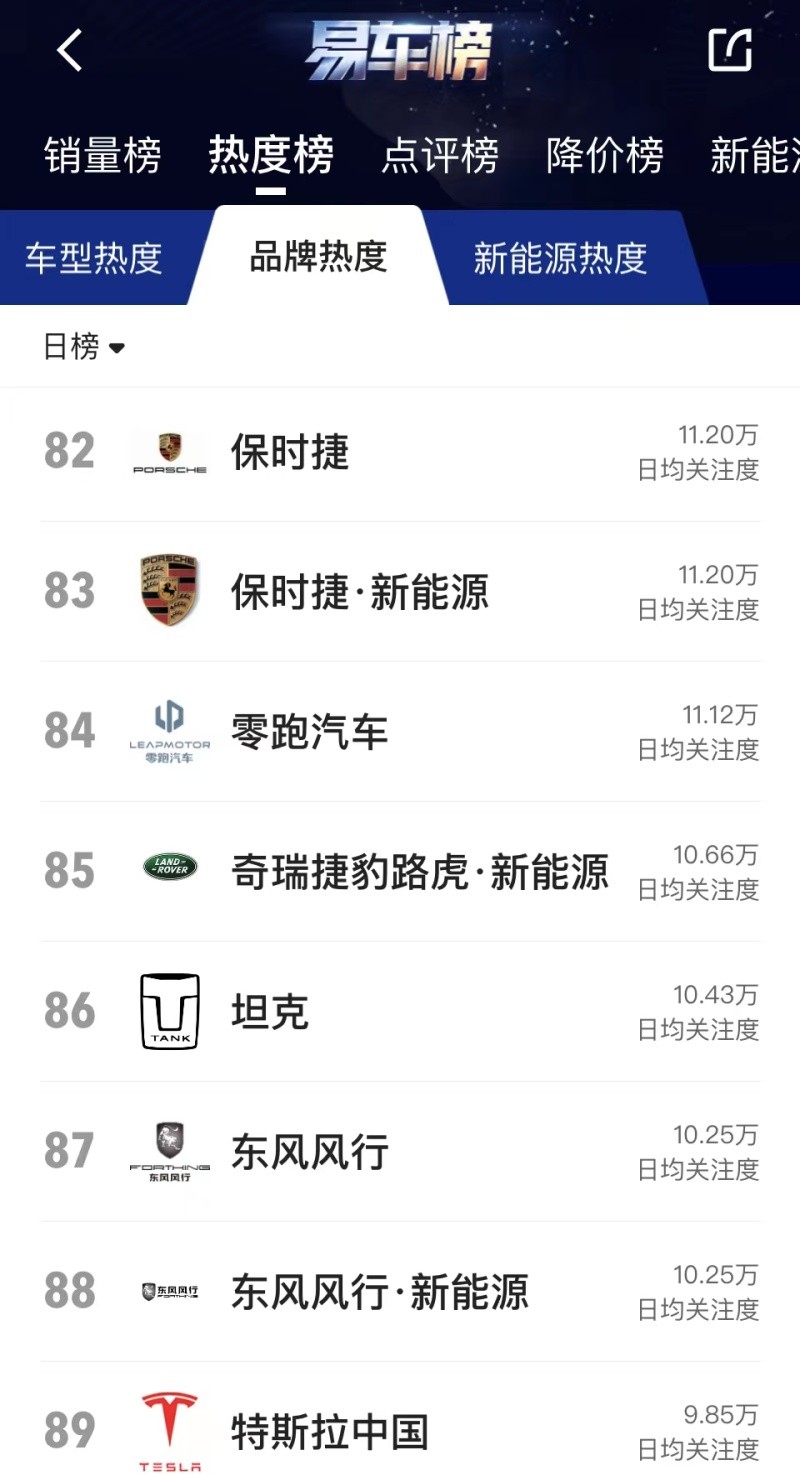Go back using the top-left arrow
800x1475 pixels.
69,50
